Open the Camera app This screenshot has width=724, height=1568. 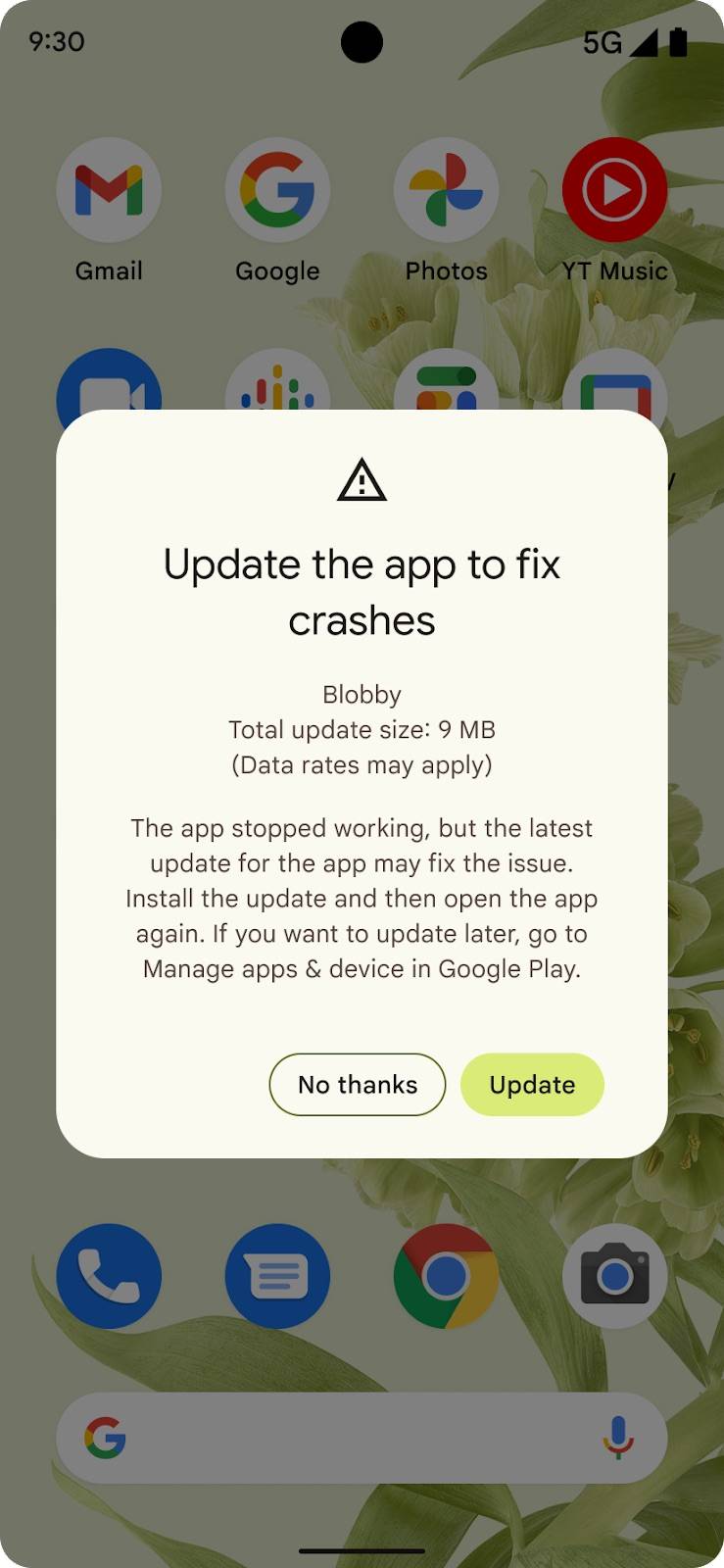(614, 1276)
